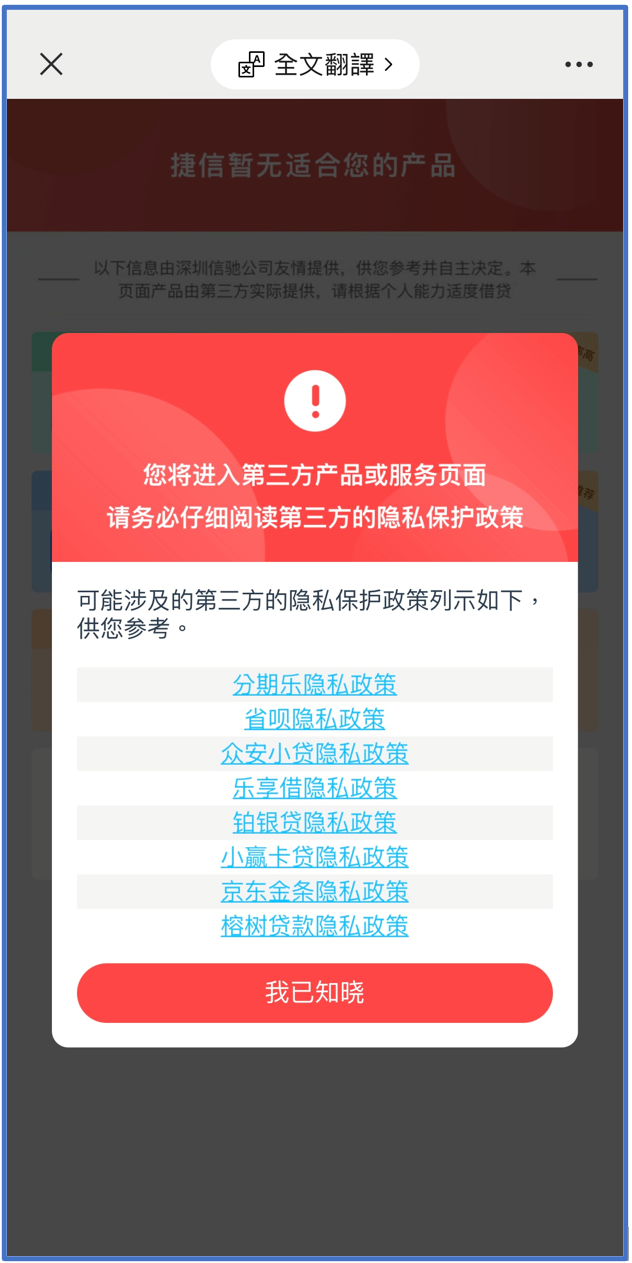Read 榕树贷款隐私政策
632x1263 pixels.
pyautogui.click(x=315, y=926)
